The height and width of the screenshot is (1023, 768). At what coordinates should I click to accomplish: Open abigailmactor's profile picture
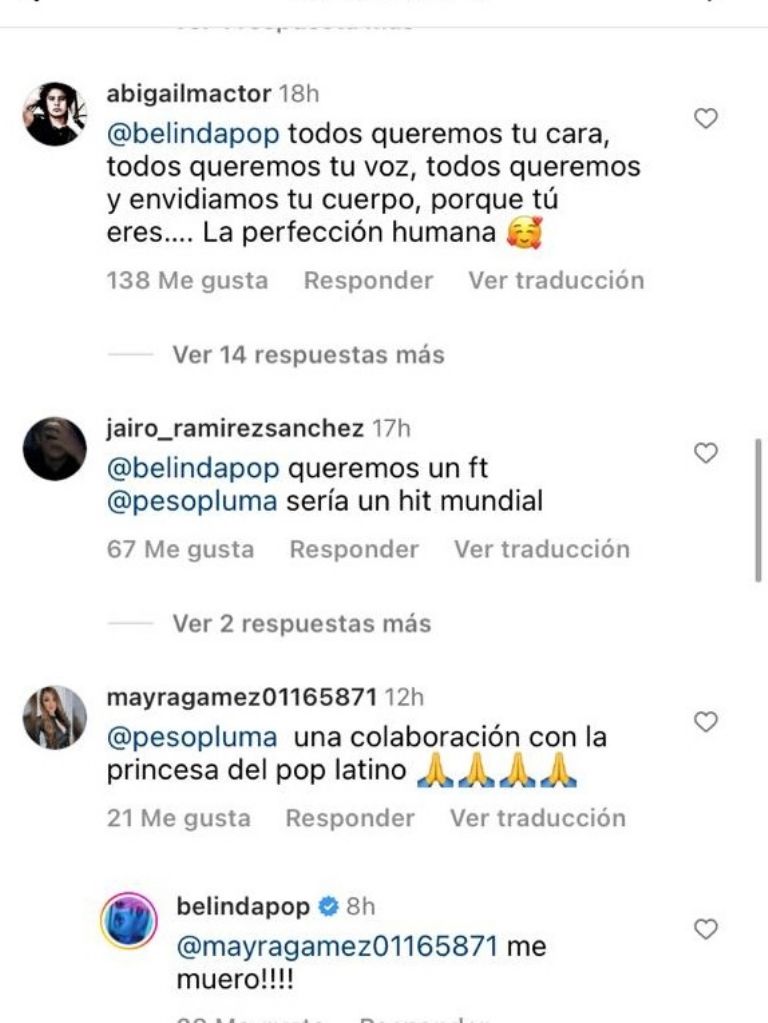click(x=54, y=114)
